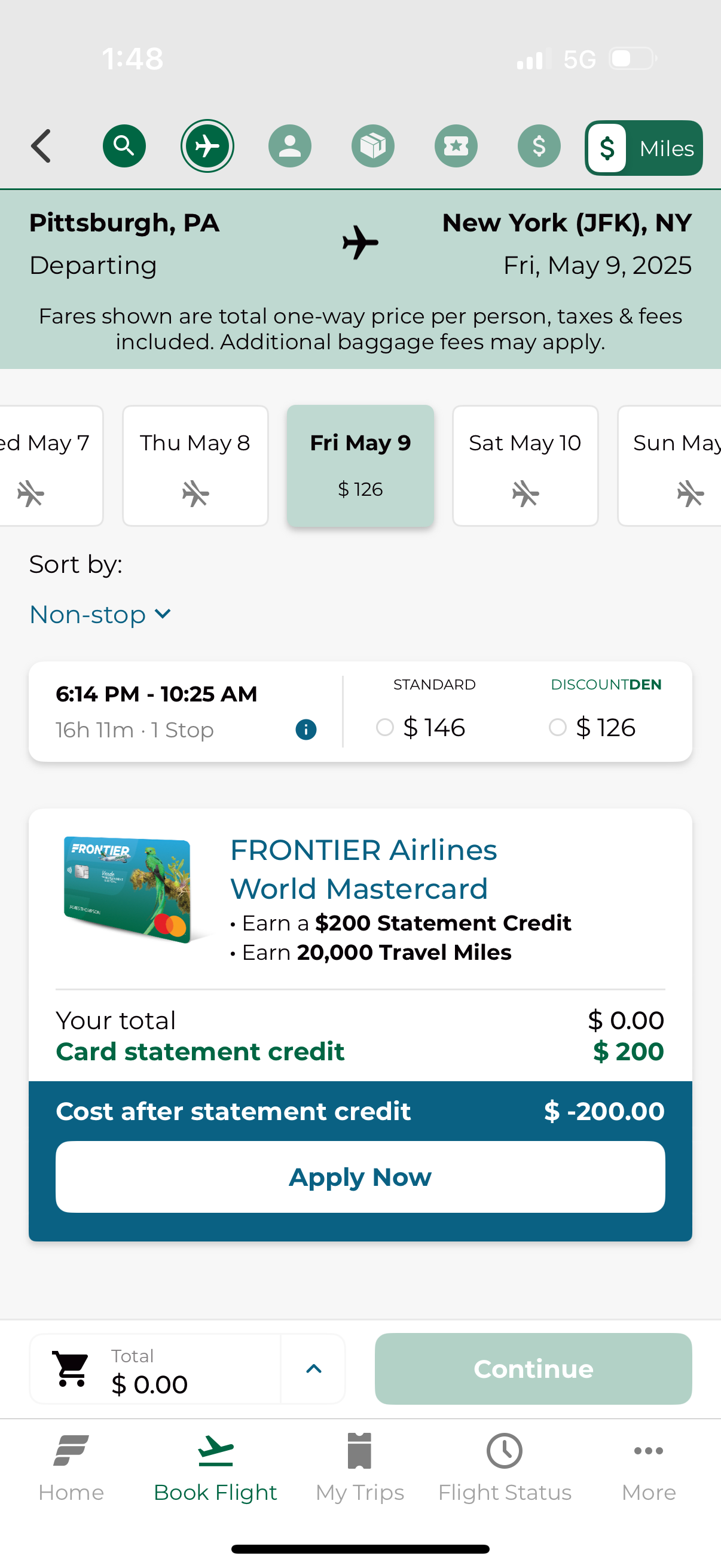Click the dollar pricing icon
This screenshot has width=721, height=1568.
539,146
